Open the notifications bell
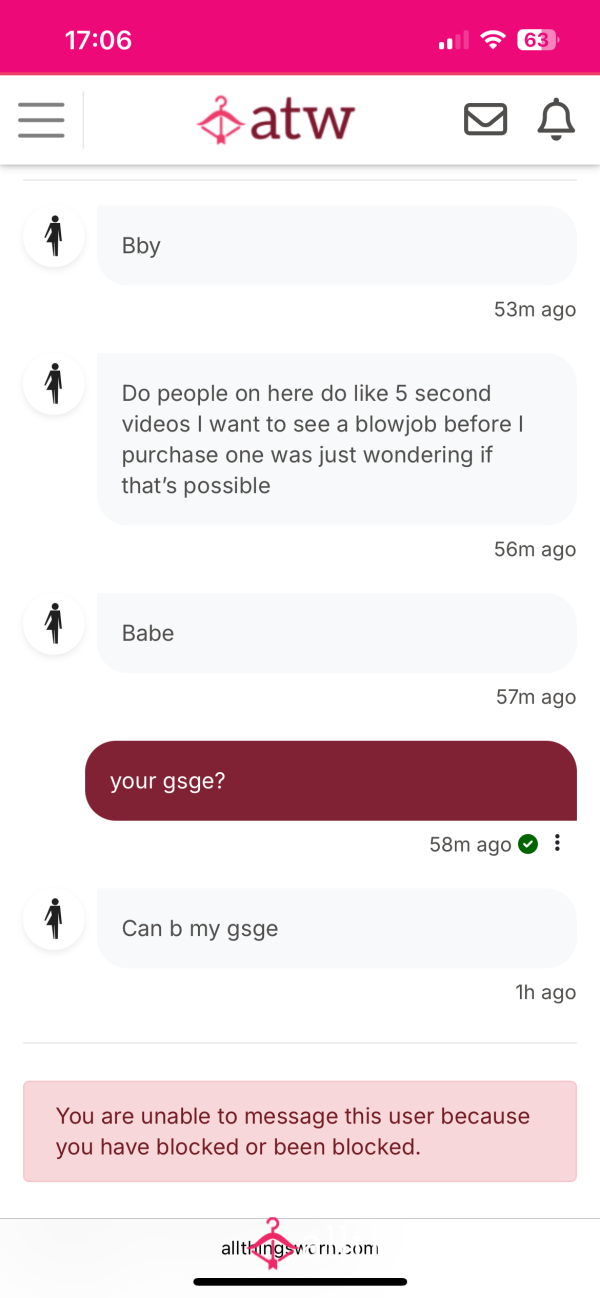Image resolution: width=600 pixels, height=1298 pixels. (556, 120)
